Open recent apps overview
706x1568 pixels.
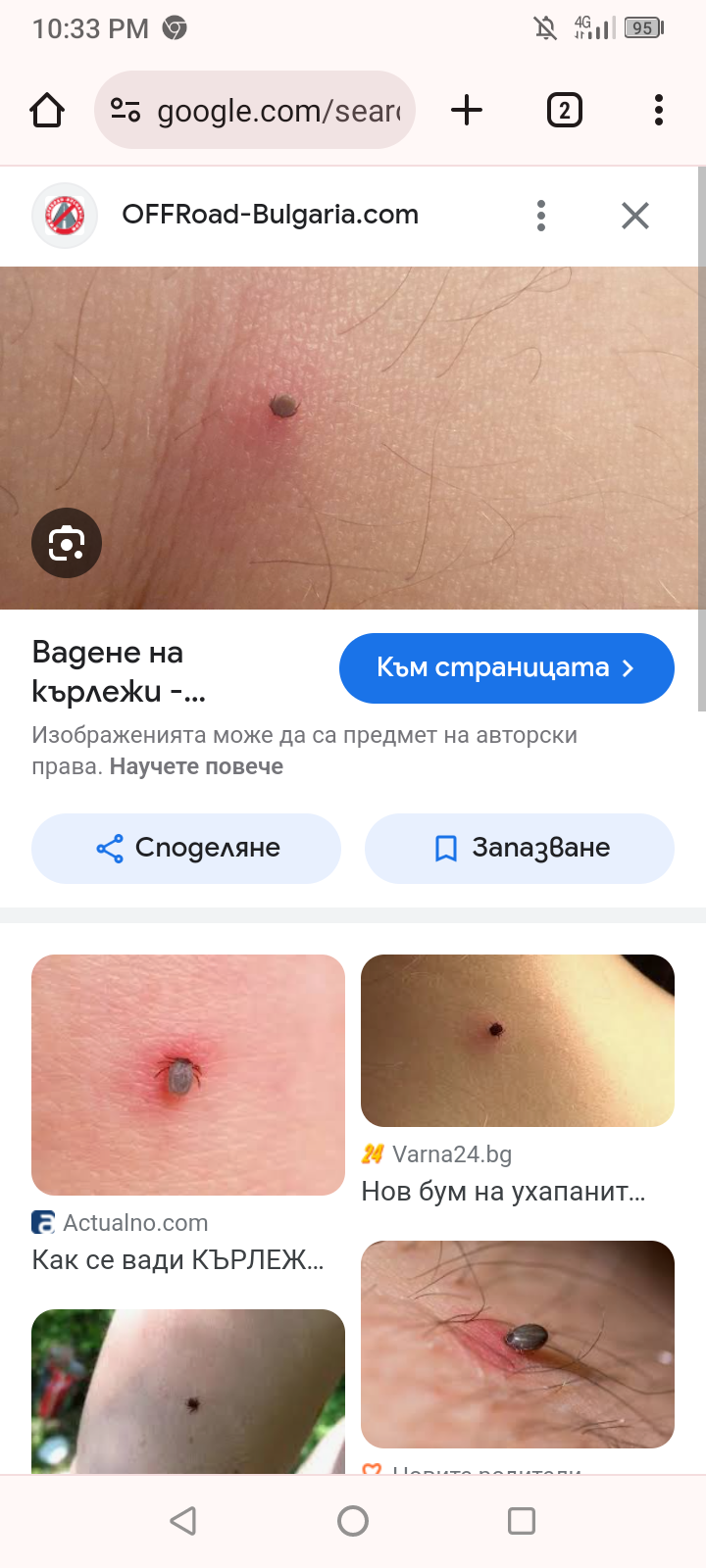click(522, 1521)
